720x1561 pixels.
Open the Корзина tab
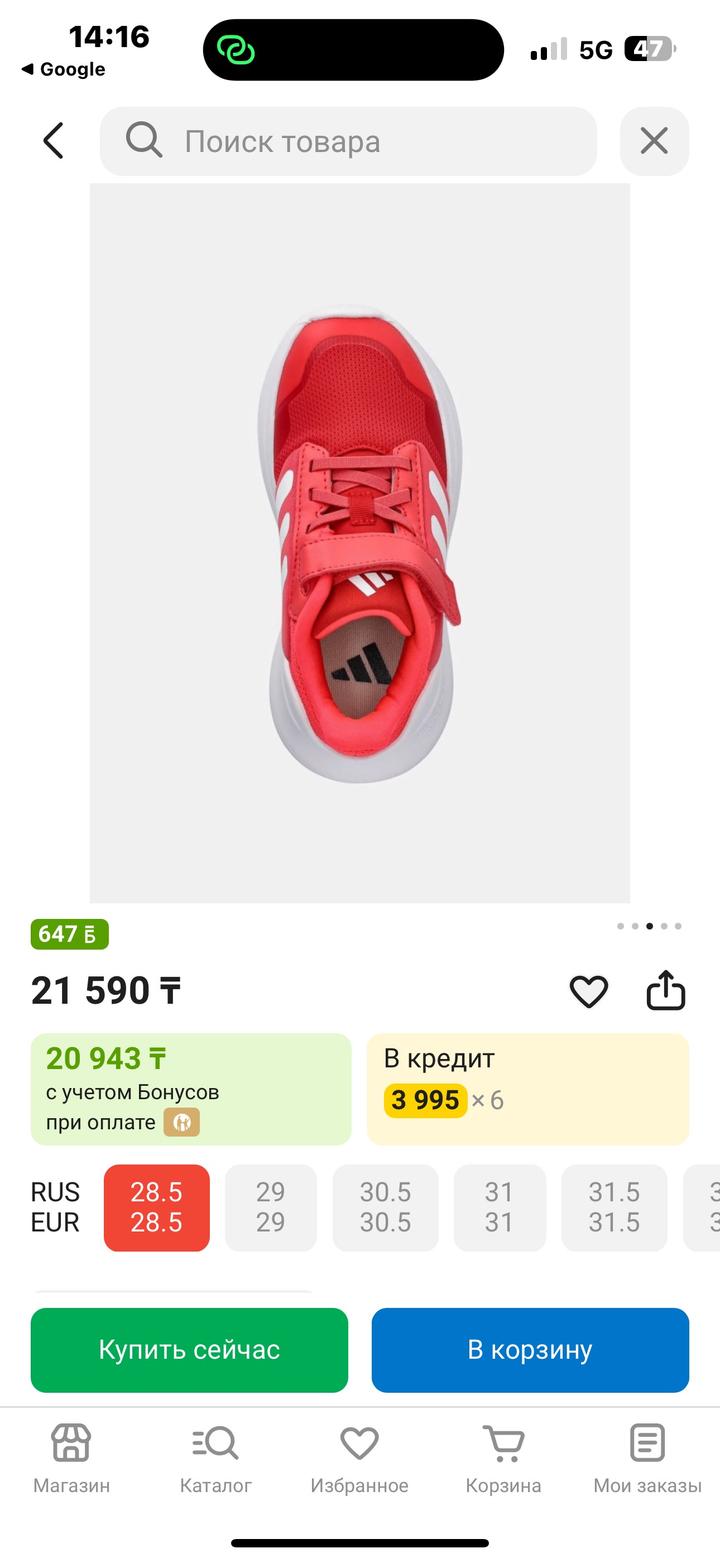[504, 1459]
